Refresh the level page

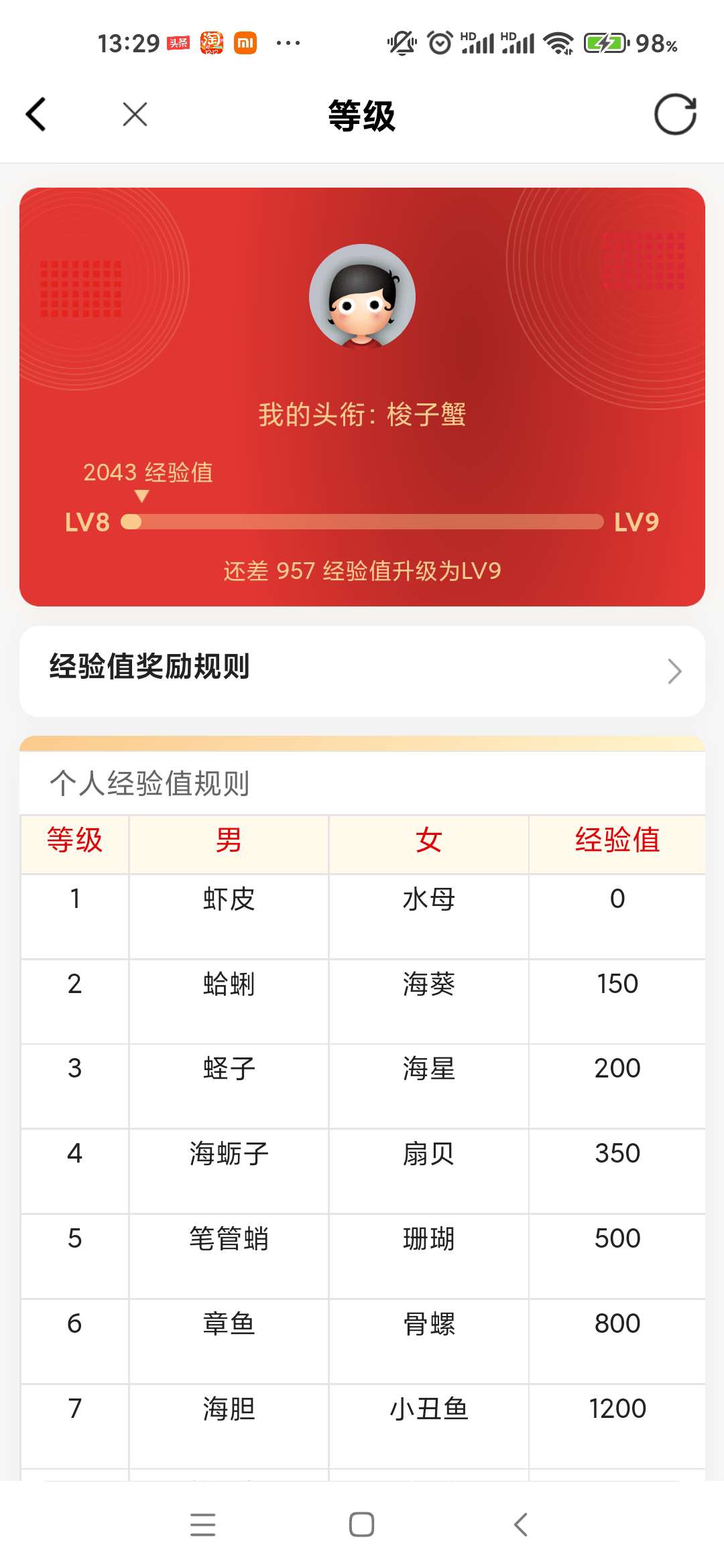point(674,115)
